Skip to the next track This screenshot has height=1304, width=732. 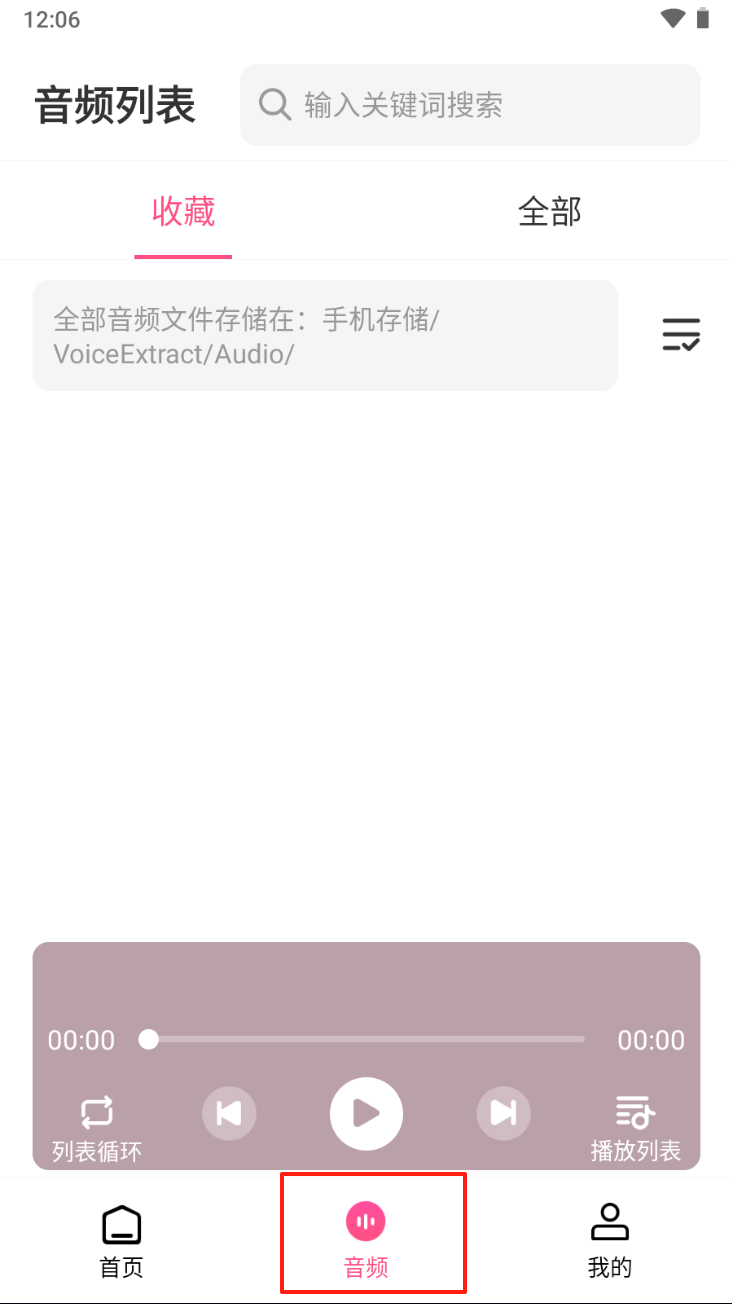[x=503, y=1113]
